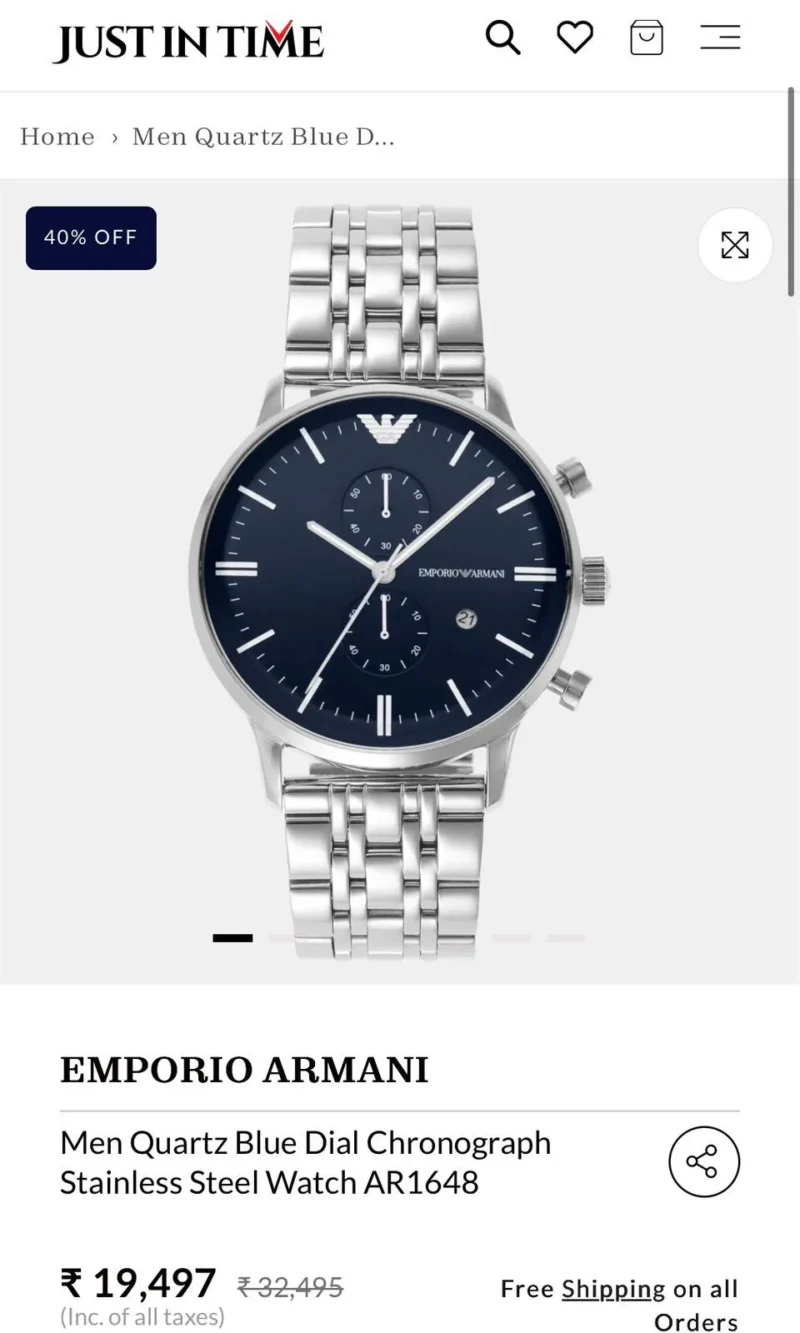View the shopping bag

pos(646,38)
